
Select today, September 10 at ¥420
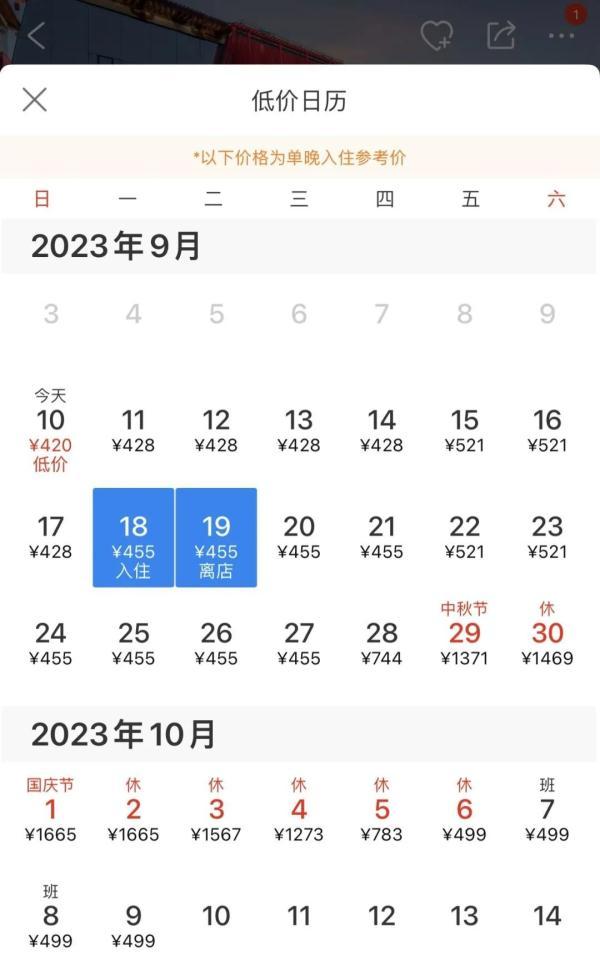click(51, 431)
